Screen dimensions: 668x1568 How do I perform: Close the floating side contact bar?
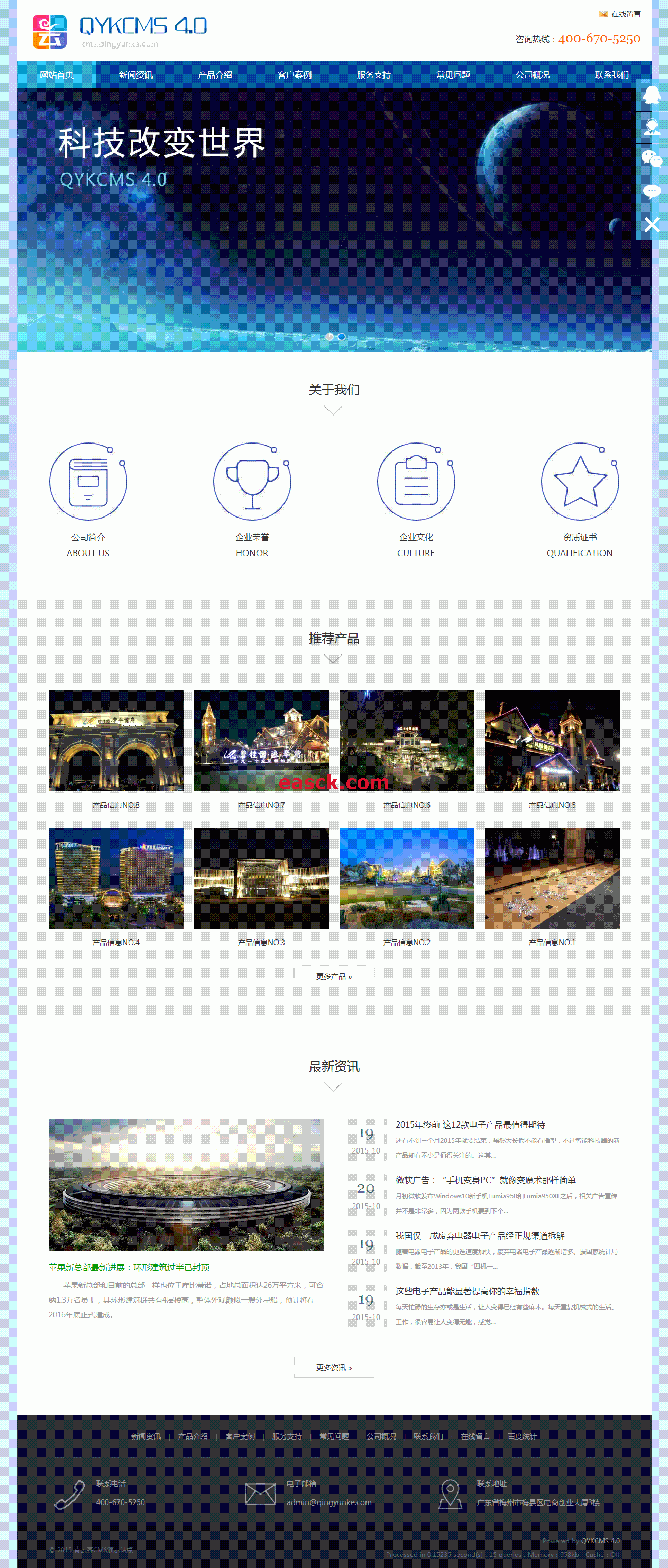[652, 225]
